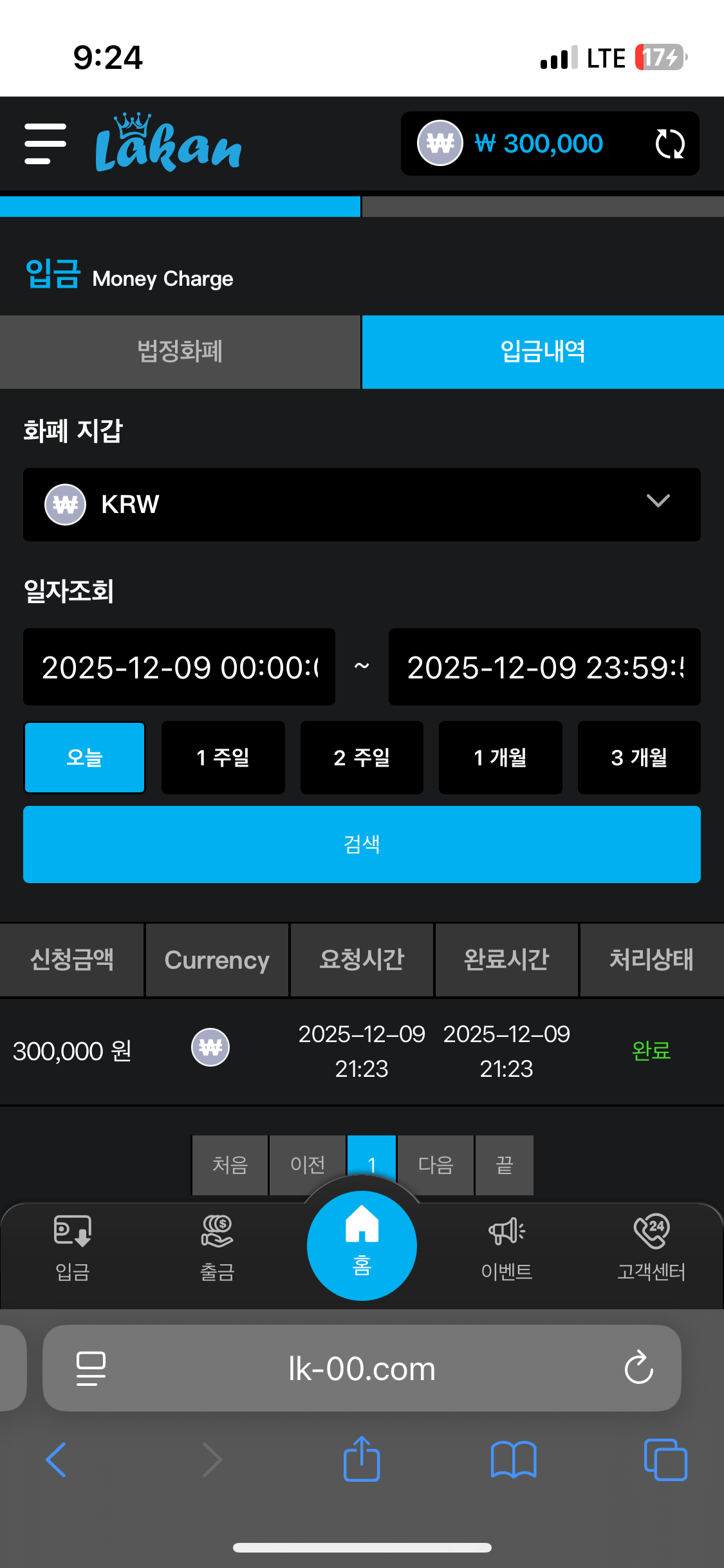Edit the start date 2025-12-09 00:00 field
The image size is (724, 1568).
pos(179,667)
